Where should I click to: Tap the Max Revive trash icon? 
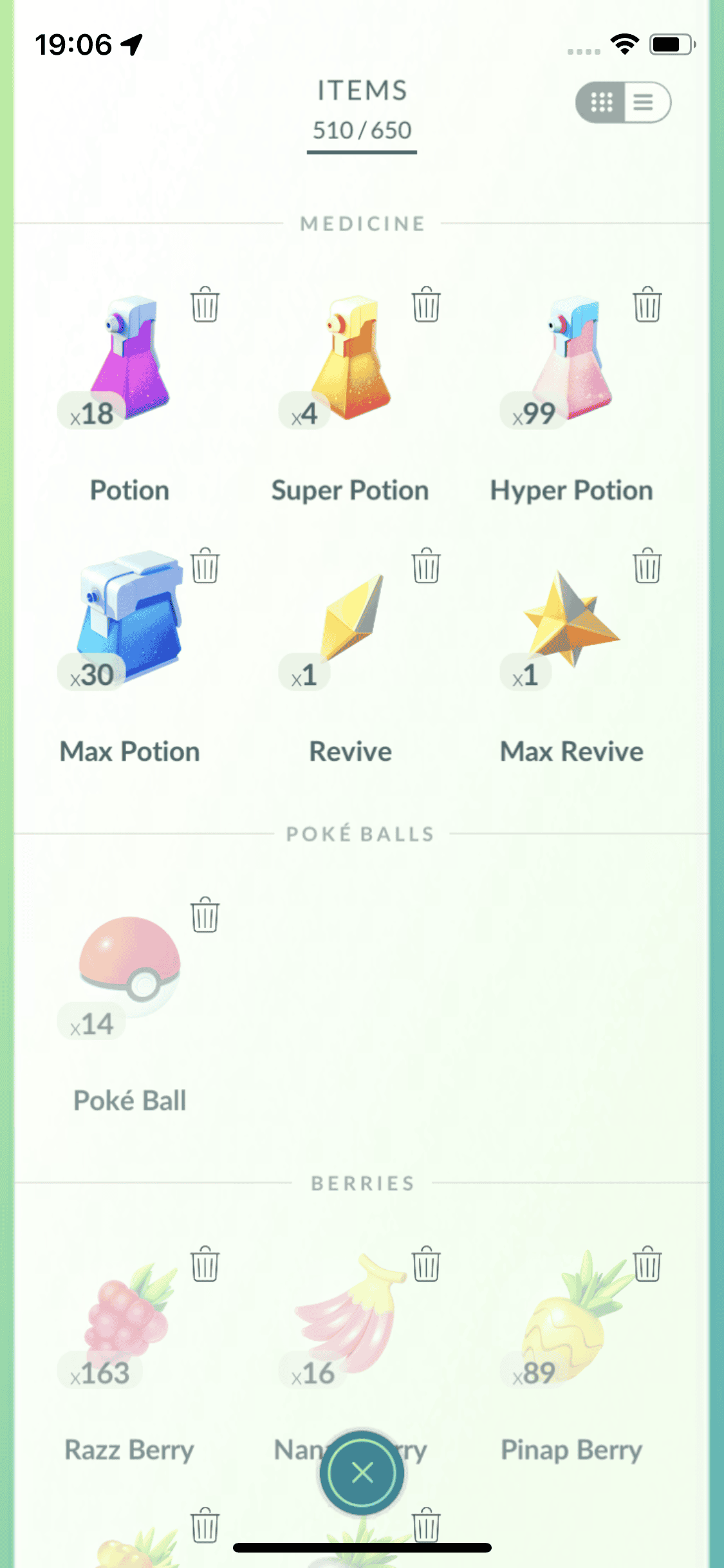(x=647, y=566)
